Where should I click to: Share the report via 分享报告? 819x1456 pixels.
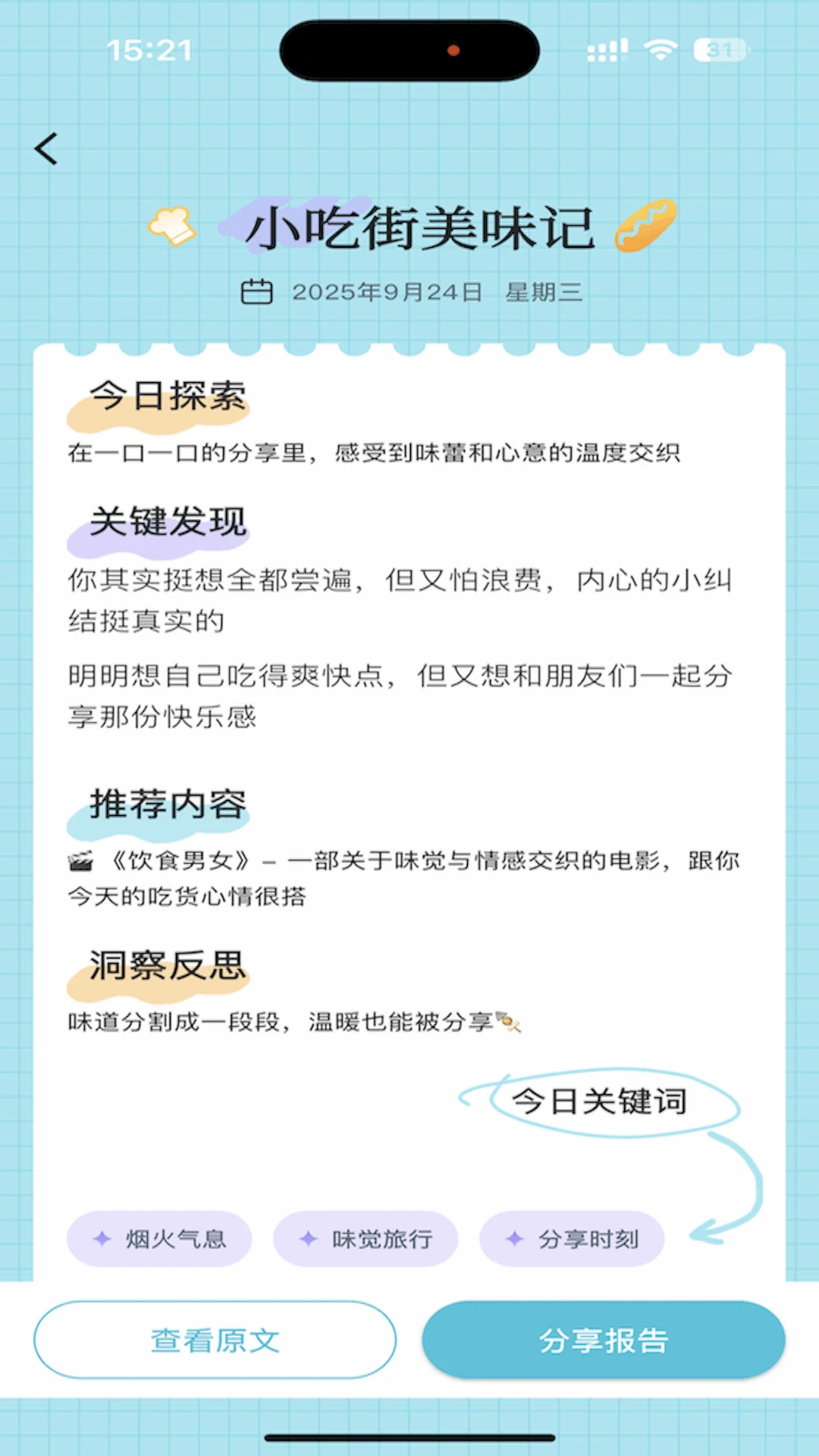coord(604,1340)
